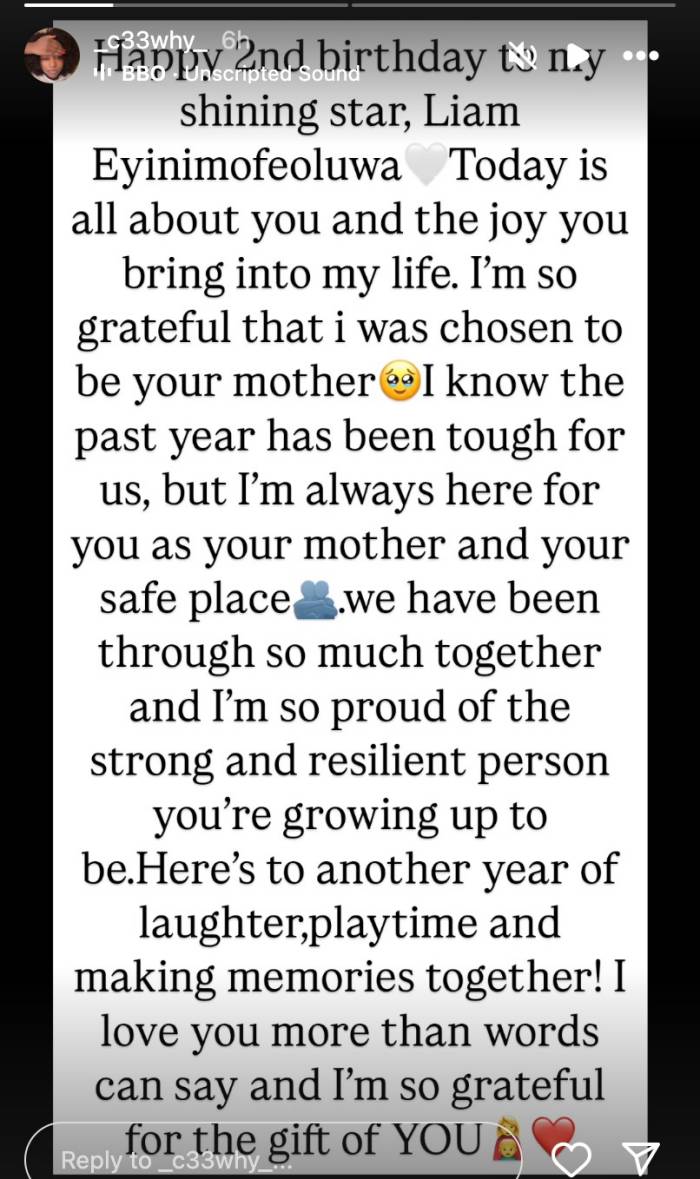Unmute the story sound
The height and width of the screenshot is (1179, 700).
(522, 54)
